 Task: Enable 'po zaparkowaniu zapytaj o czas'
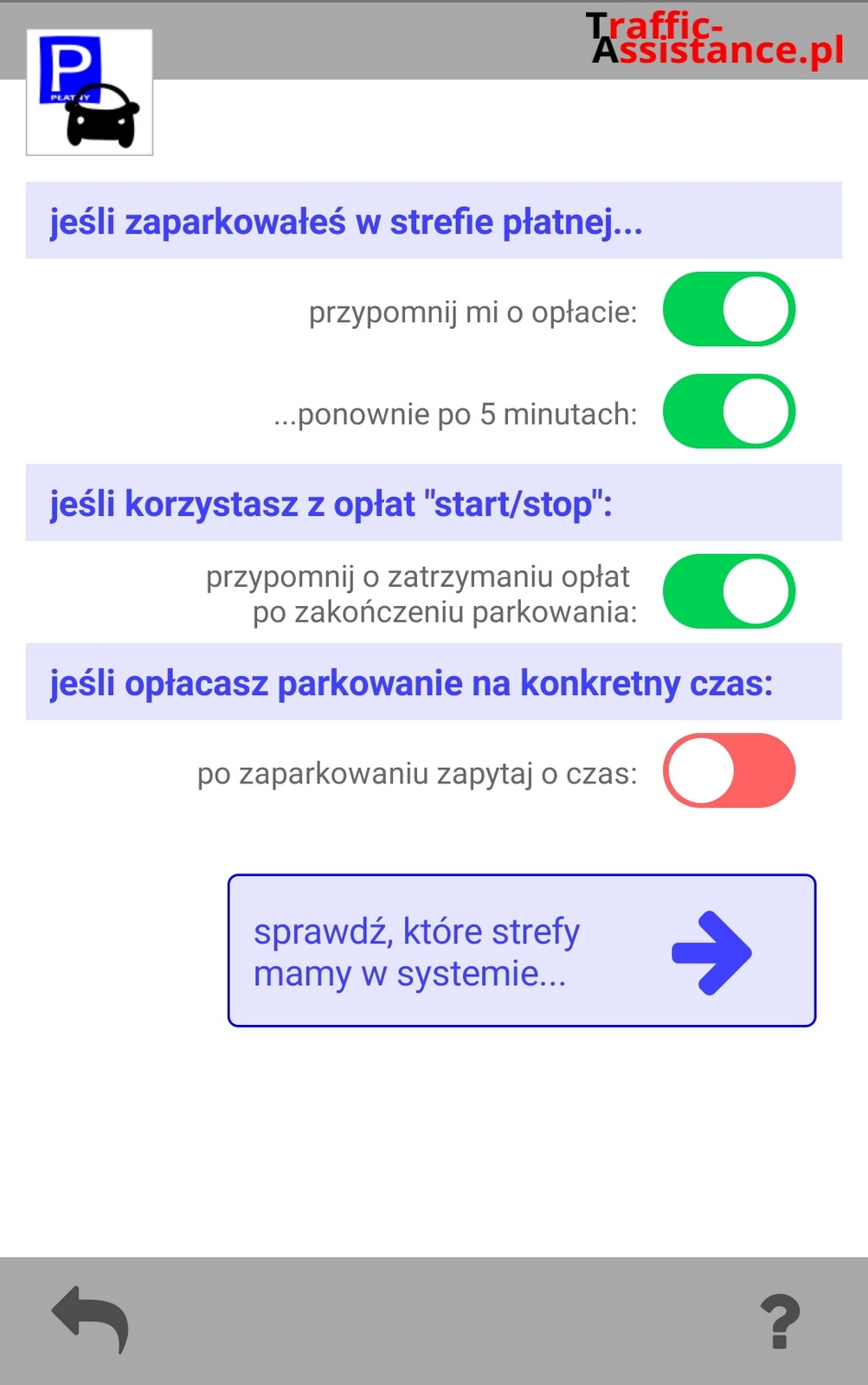pyautogui.click(x=729, y=770)
